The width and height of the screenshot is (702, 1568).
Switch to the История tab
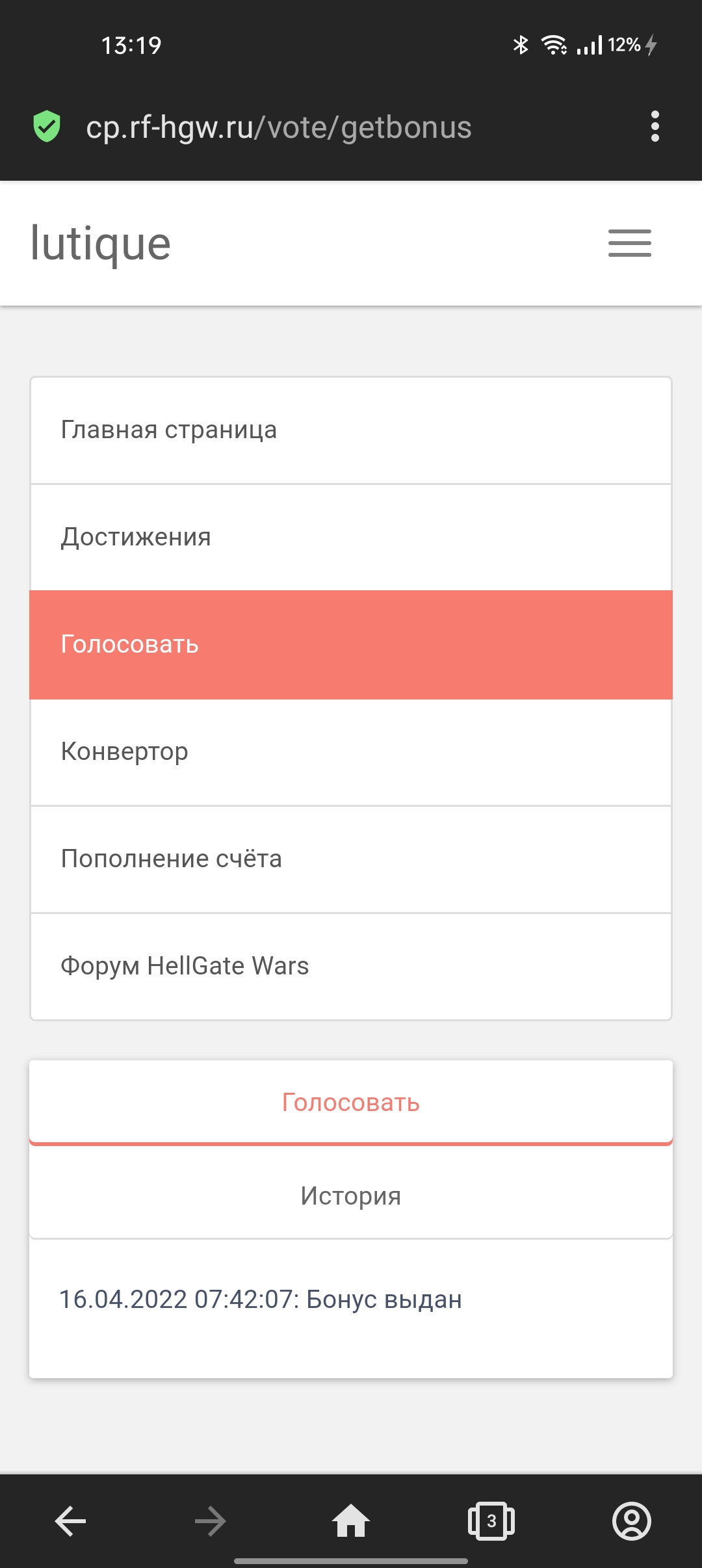point(351,1196)
